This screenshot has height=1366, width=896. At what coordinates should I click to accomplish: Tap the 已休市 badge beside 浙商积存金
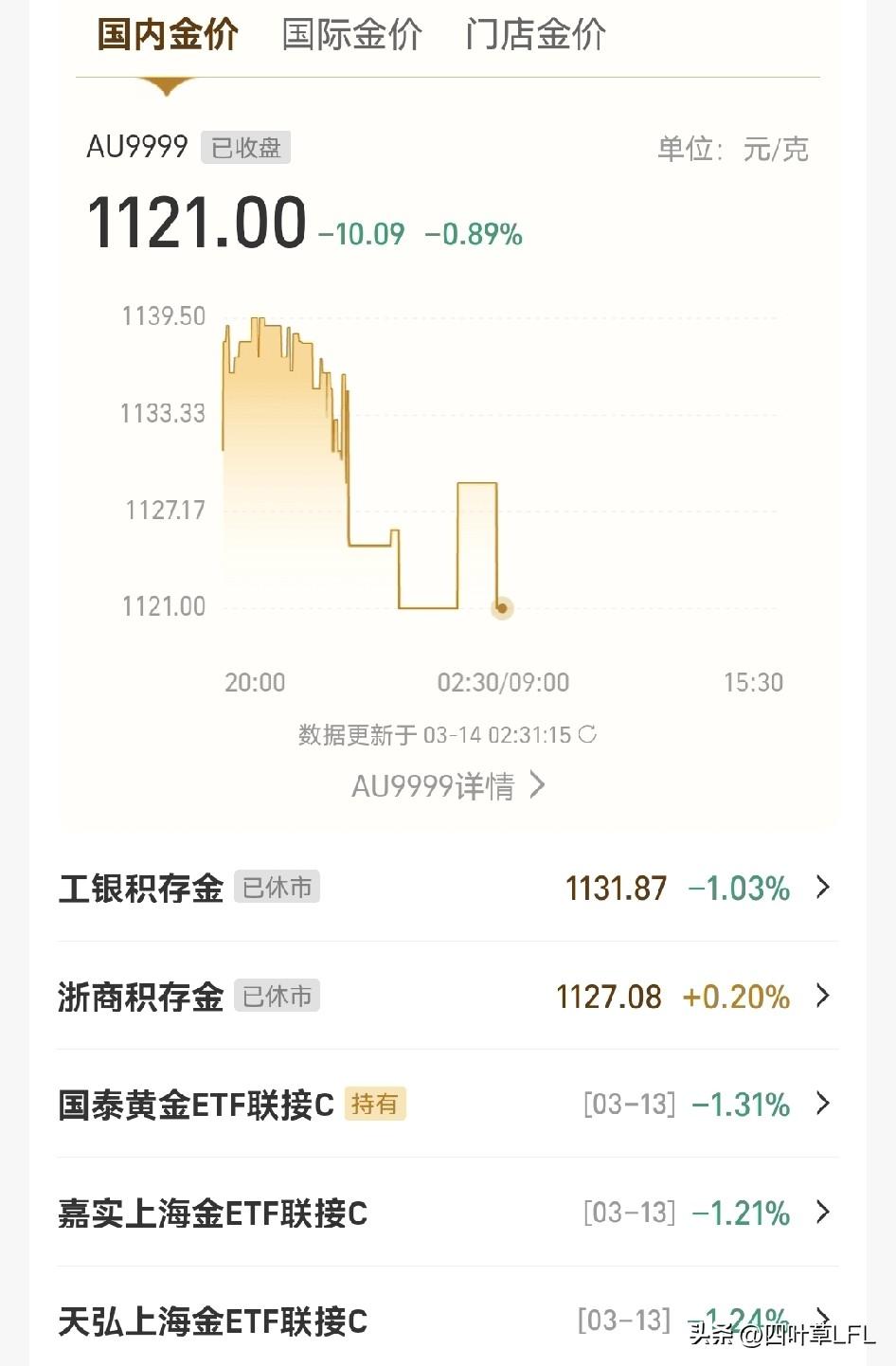(x=276, y=996)
